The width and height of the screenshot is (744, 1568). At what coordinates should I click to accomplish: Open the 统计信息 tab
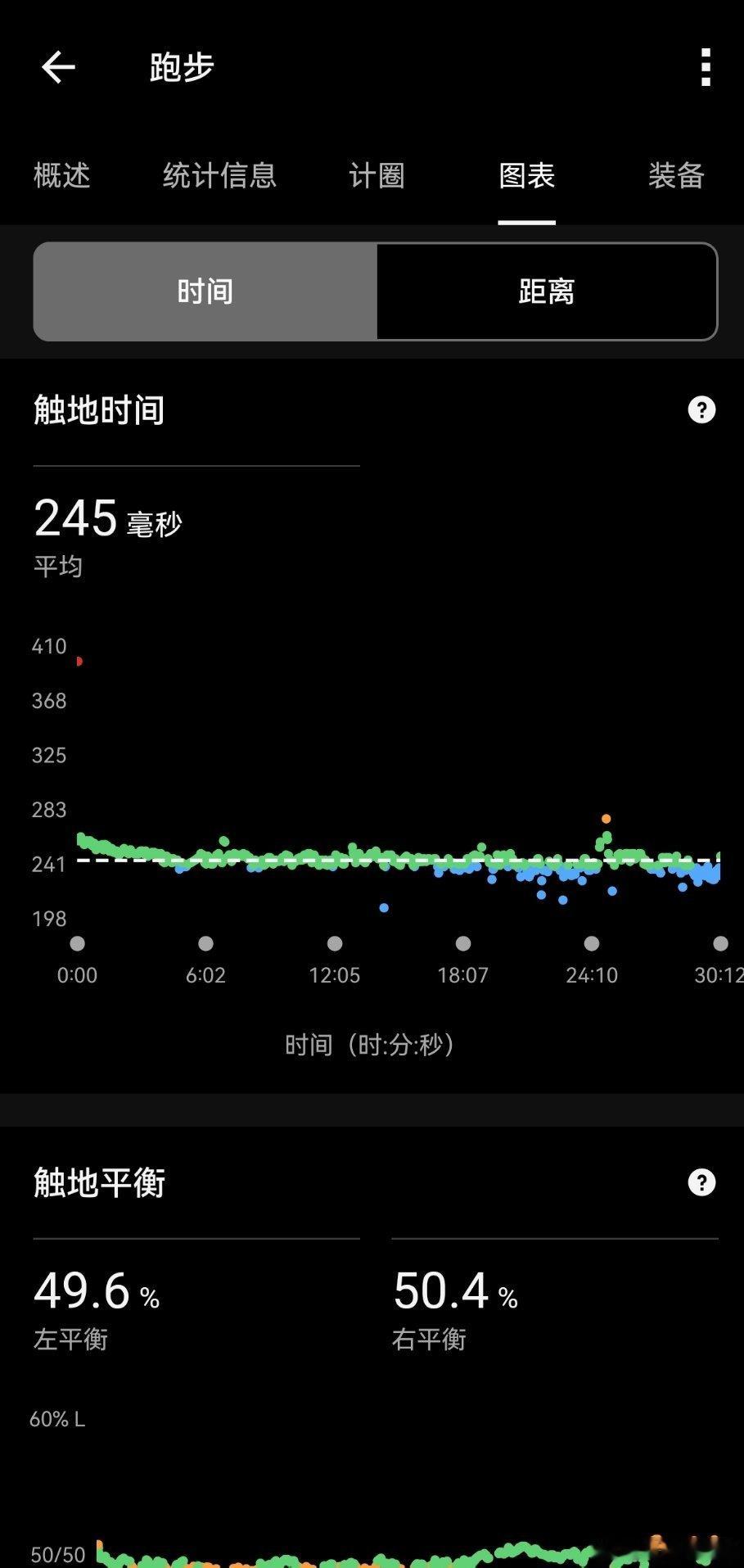(219, 175)
